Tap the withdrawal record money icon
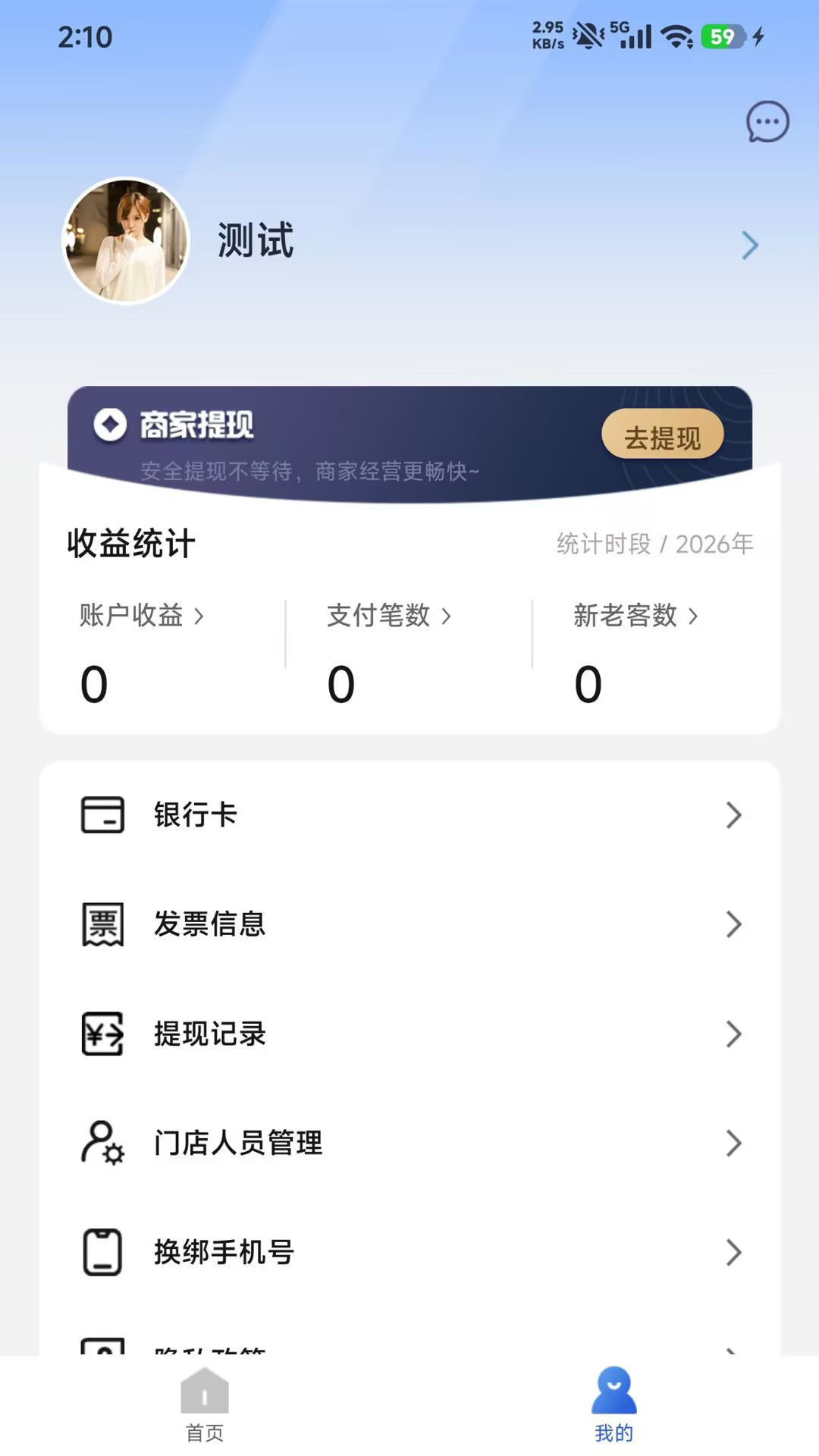The image size is (819, 1456). coord(101,1034)
